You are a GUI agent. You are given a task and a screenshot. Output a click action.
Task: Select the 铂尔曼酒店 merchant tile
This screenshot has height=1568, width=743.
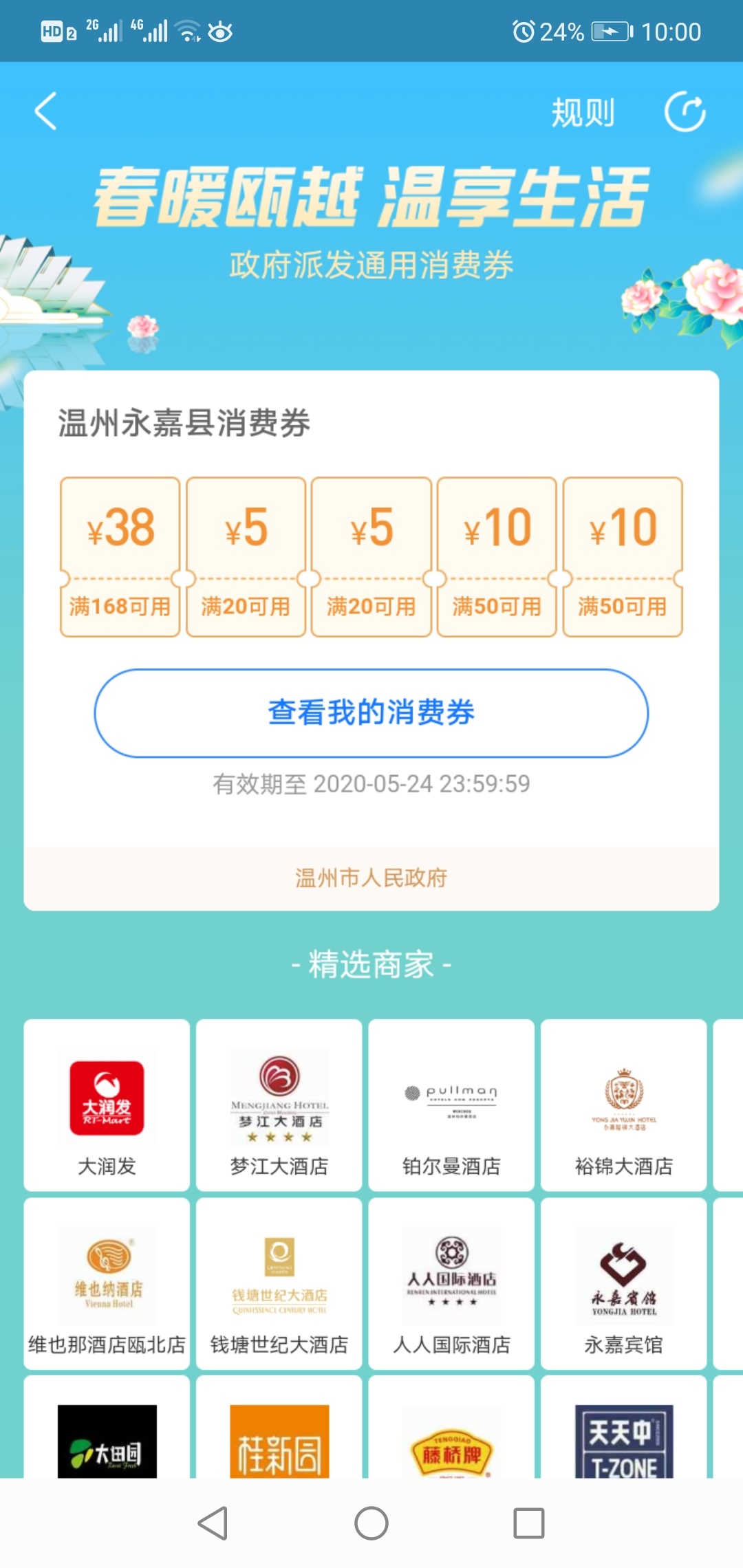coord(451,1105)
